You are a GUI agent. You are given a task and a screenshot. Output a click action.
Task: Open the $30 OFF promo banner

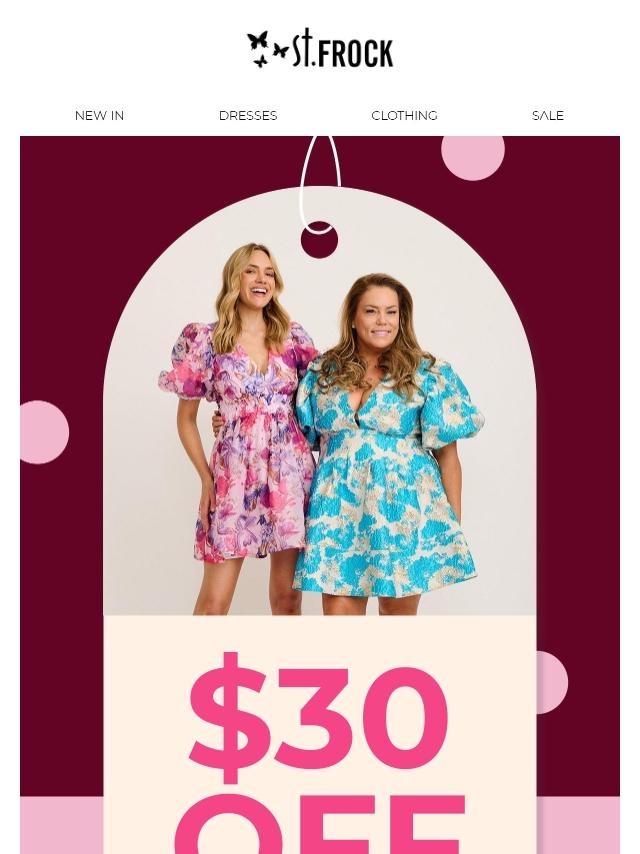[320, 495]
